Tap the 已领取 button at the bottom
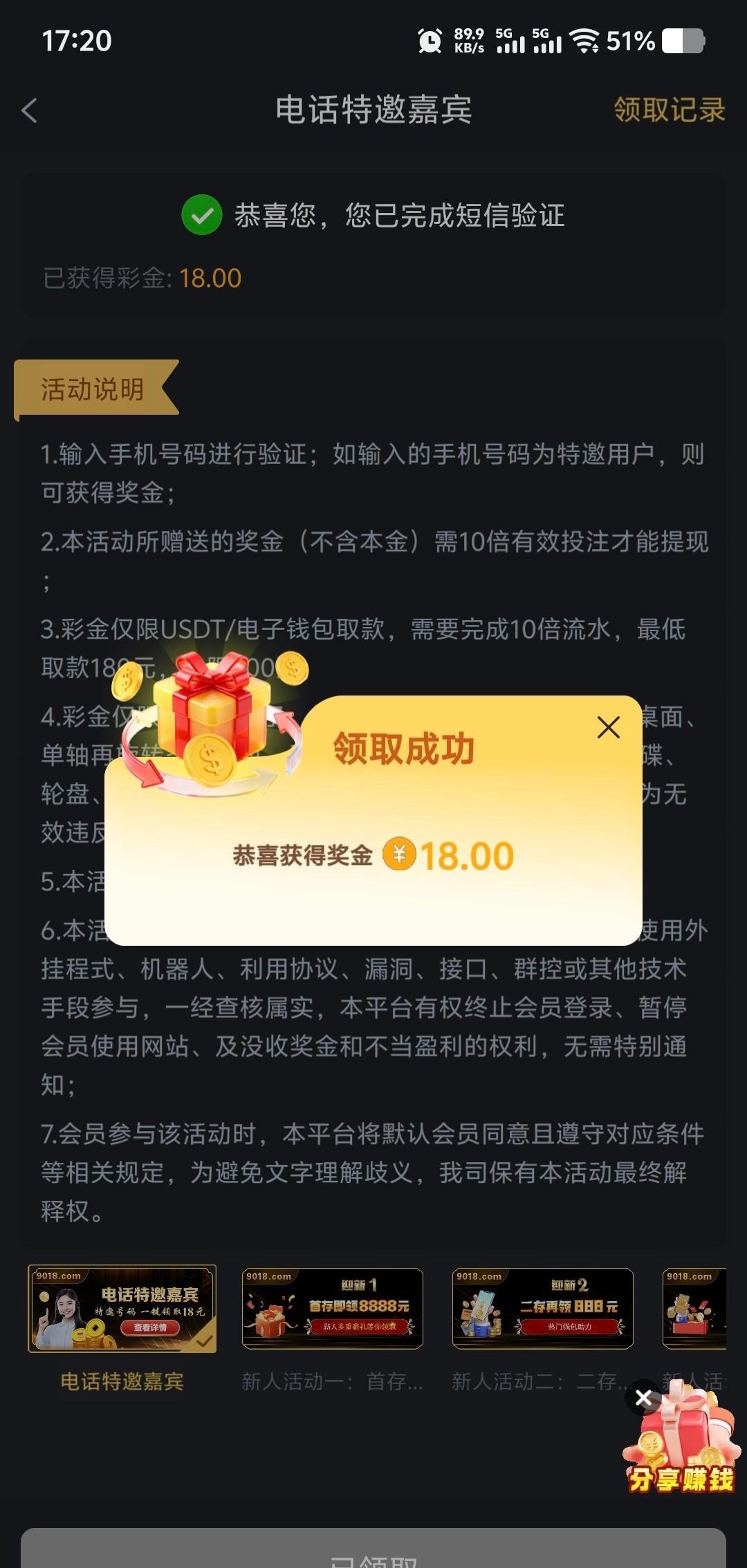 [x=373, y=1552]
